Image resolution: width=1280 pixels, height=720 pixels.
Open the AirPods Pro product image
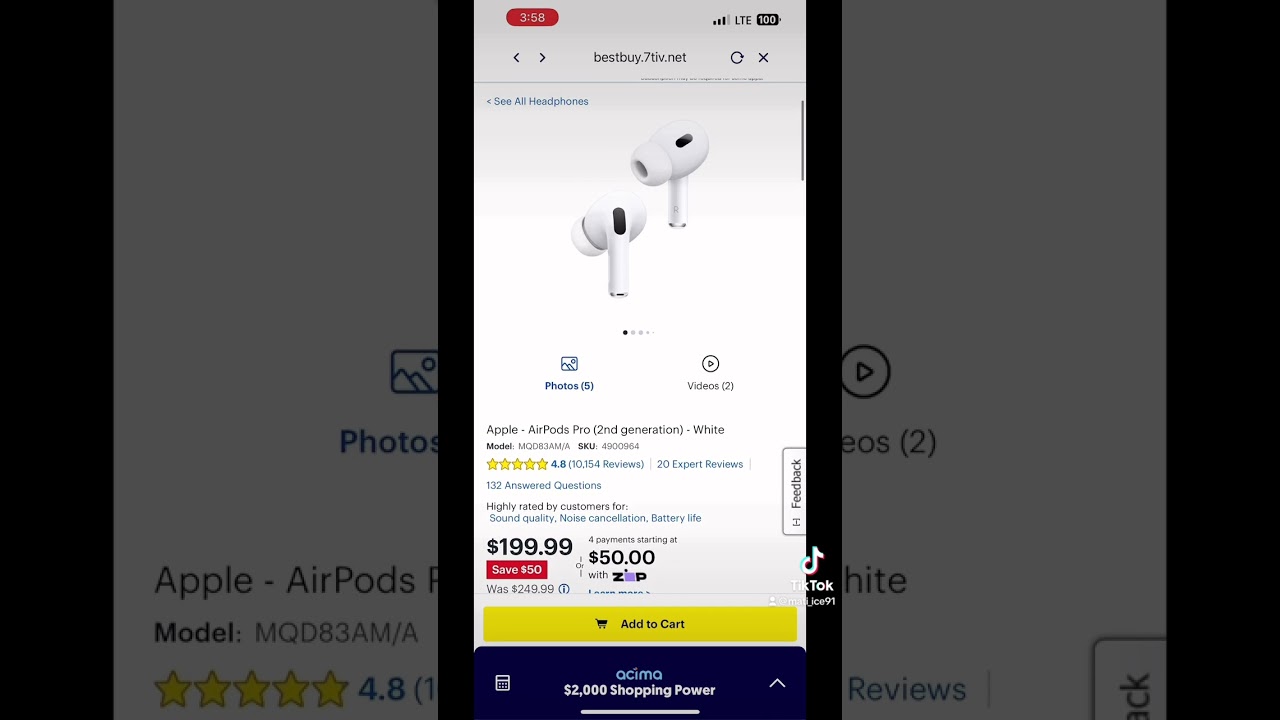(640, 210)
